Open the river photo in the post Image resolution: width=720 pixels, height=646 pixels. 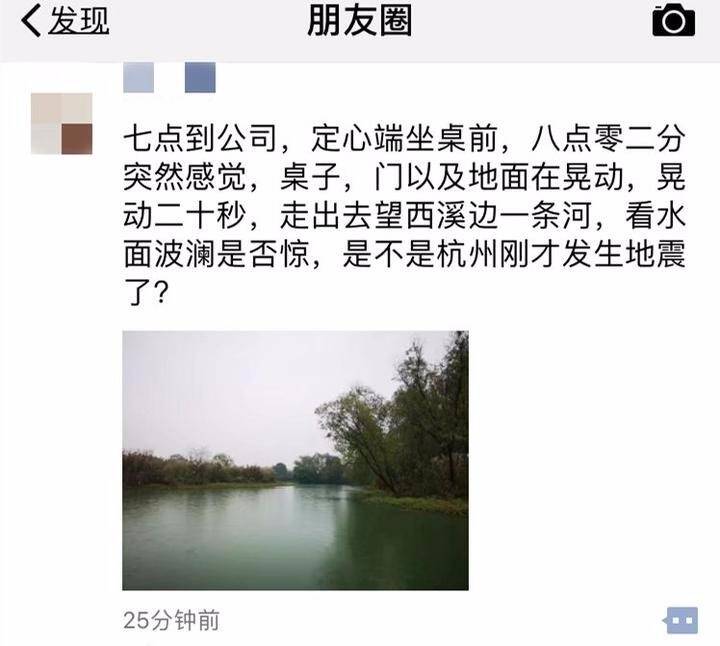click(295, 460)
